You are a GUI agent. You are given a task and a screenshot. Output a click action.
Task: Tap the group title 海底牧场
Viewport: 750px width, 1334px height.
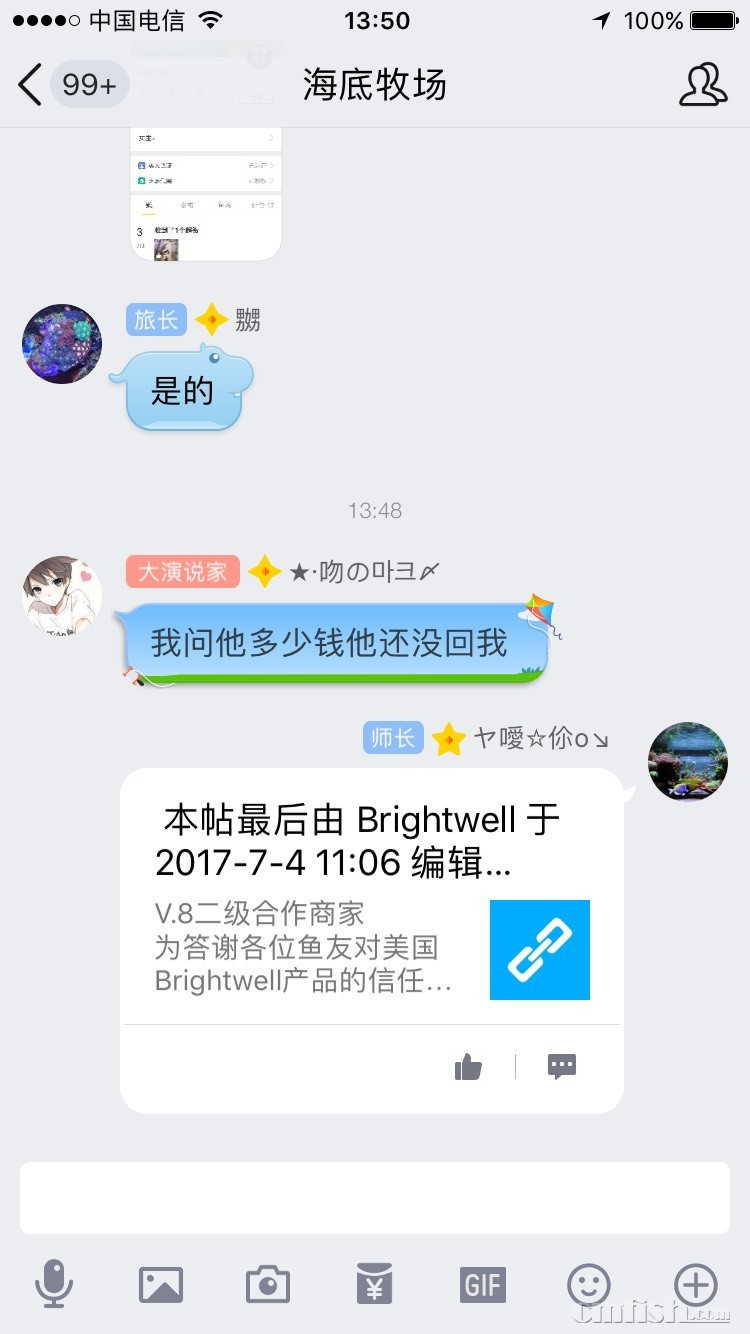click(x=375, y=85)
